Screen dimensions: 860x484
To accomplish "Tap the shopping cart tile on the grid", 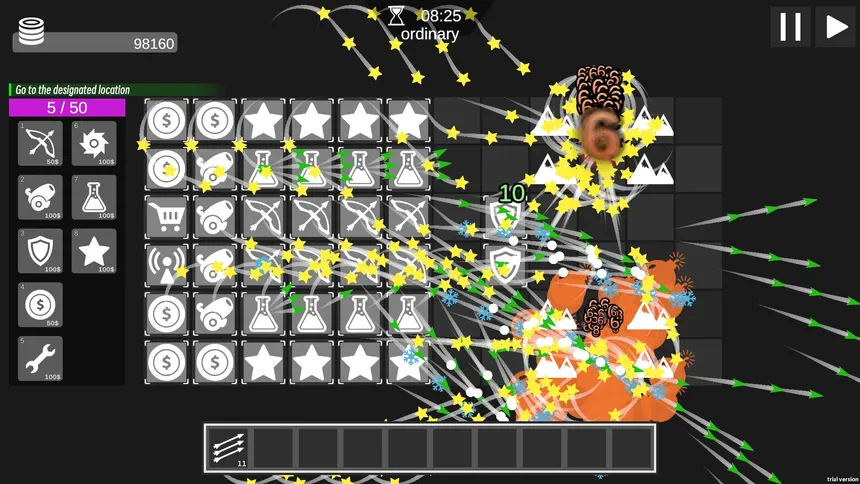I will (167, 216).
